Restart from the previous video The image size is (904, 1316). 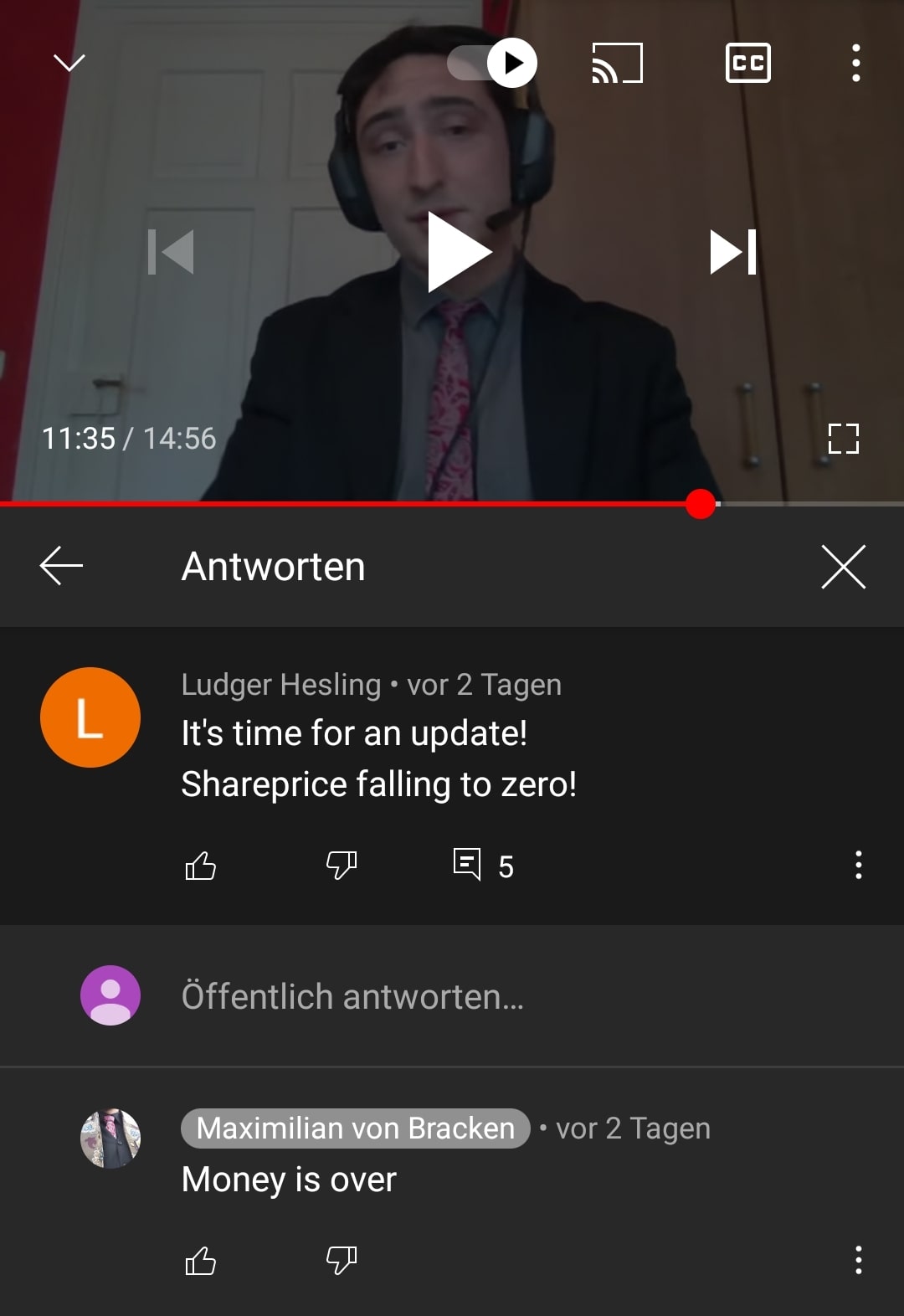(173, 251)
